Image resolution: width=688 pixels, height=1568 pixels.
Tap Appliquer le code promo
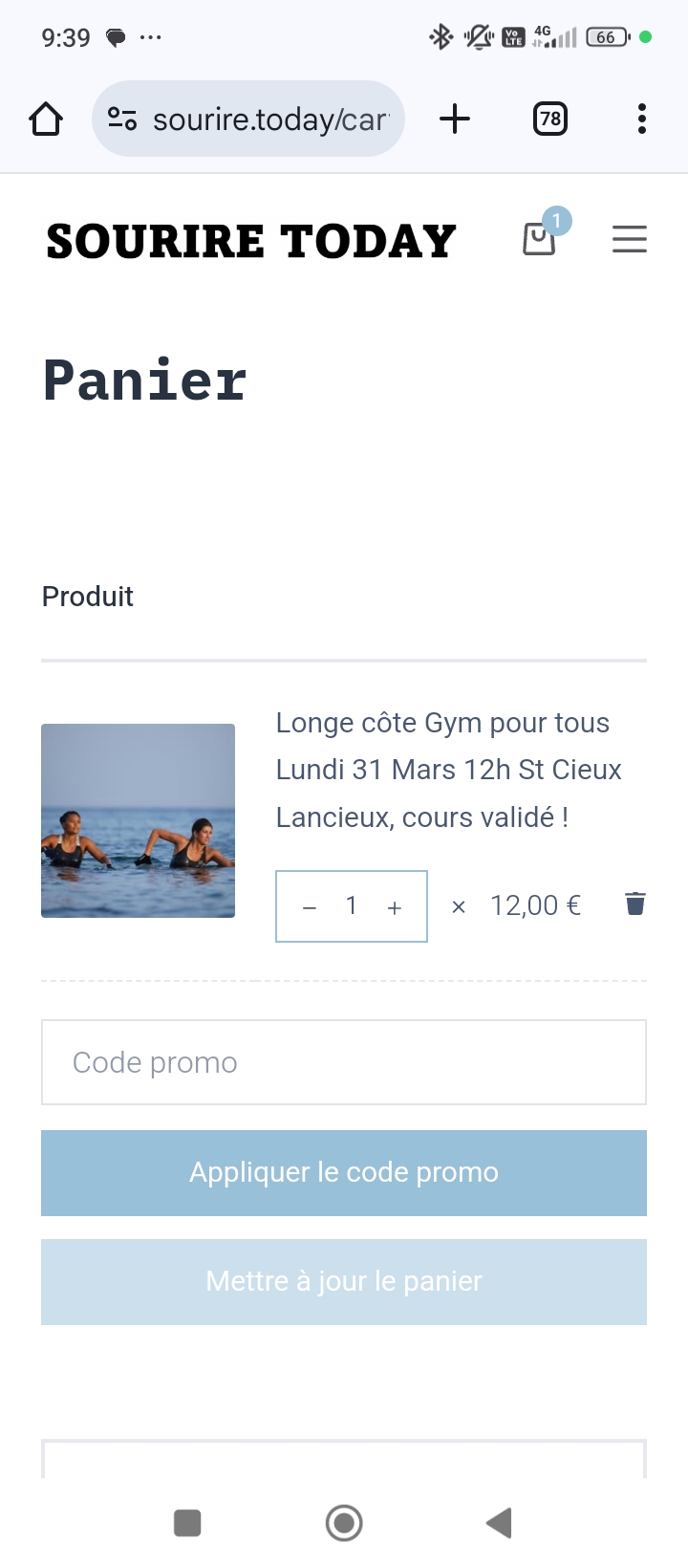344,1173
